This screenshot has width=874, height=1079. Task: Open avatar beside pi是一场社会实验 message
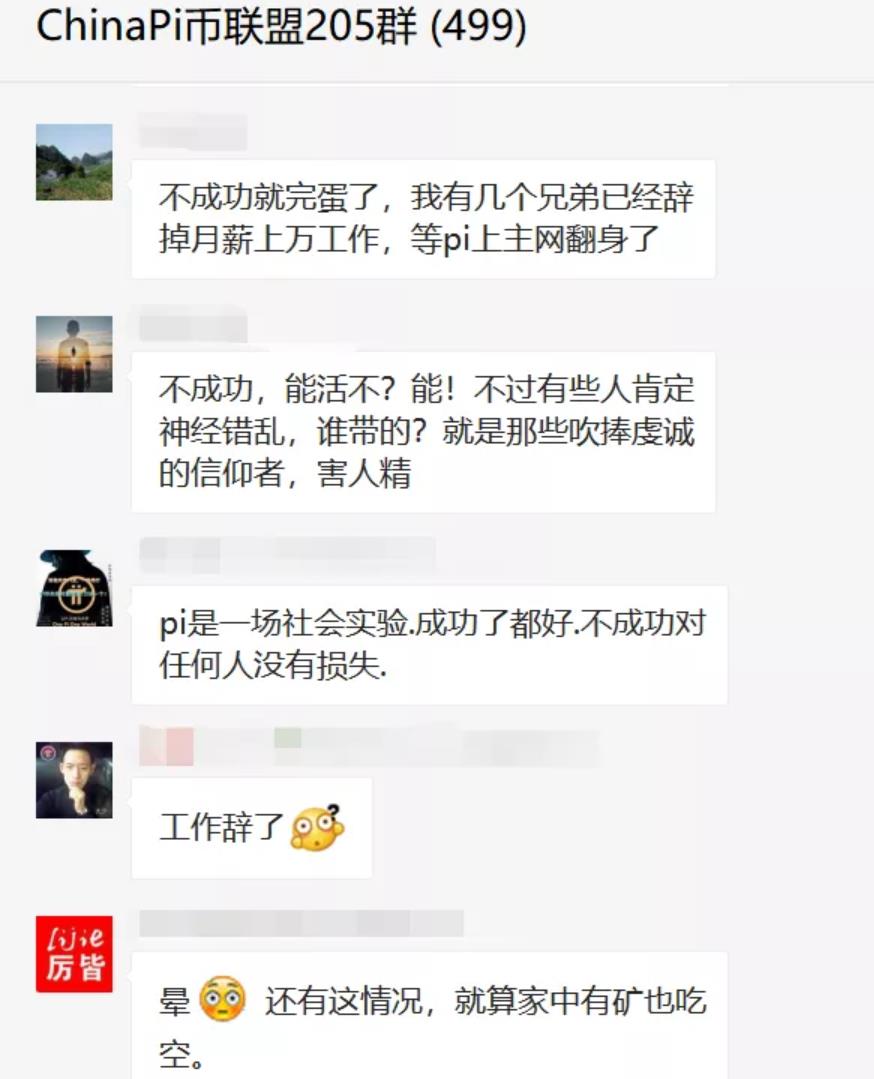(74, 588)
